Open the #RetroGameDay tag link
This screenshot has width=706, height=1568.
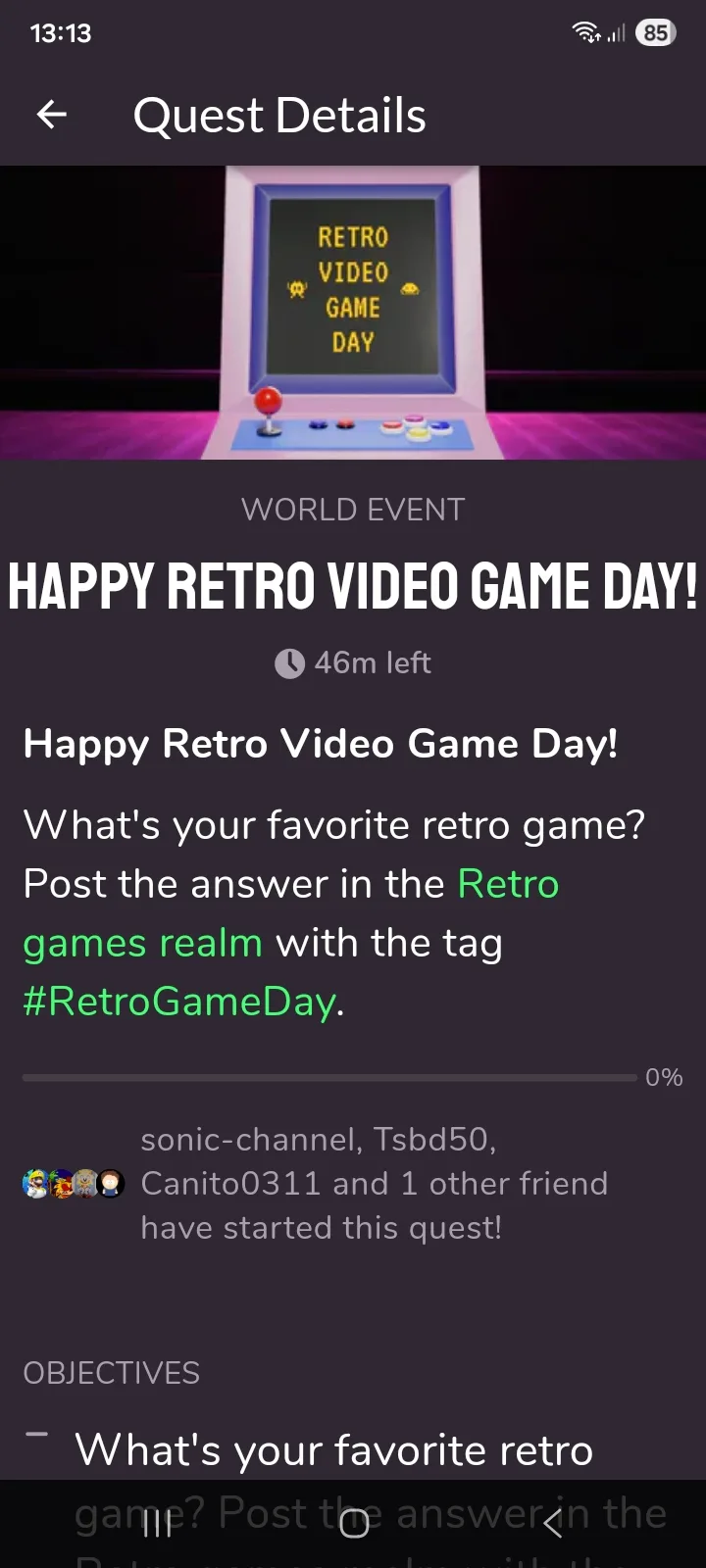(179, 1002)
